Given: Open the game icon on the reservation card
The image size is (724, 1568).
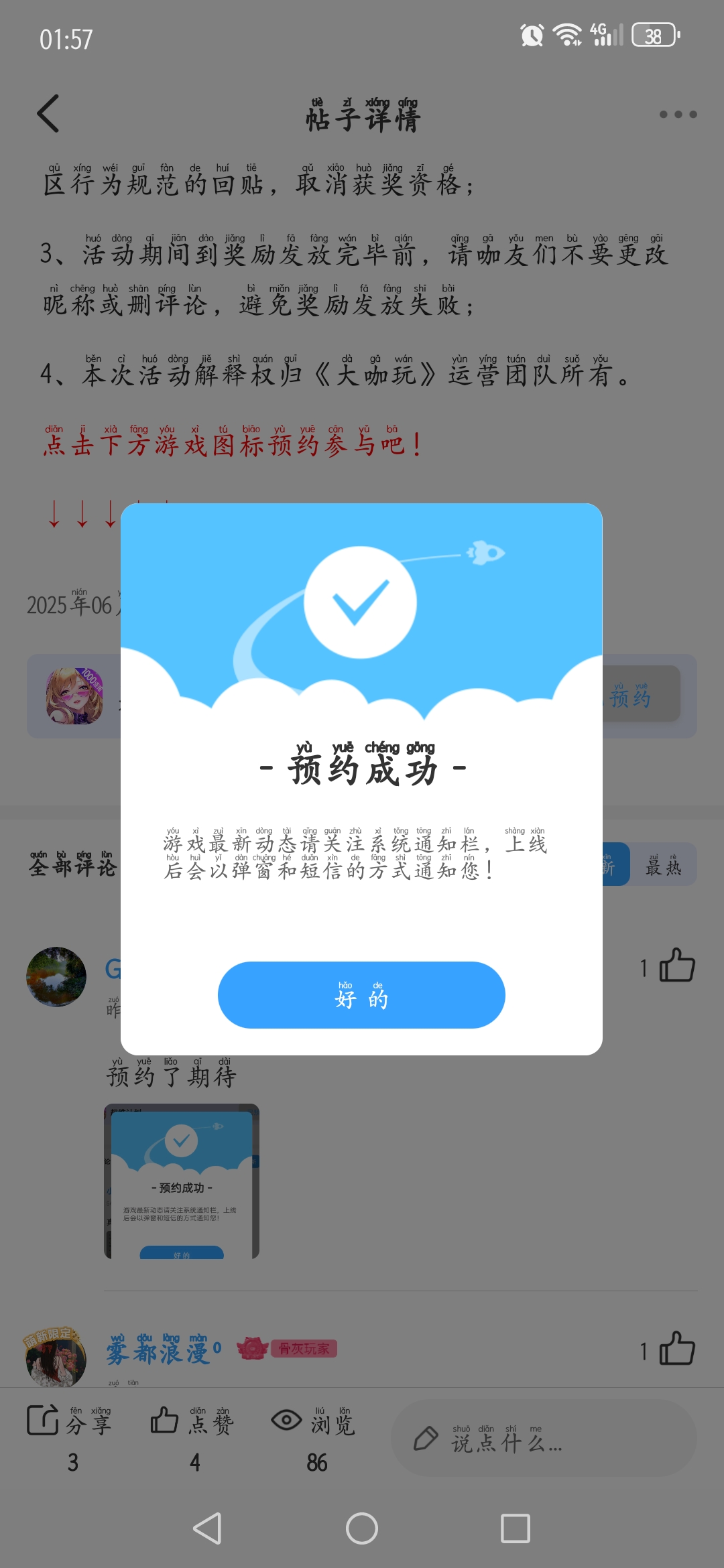Looking at the screenshot, I should point(74,696).
